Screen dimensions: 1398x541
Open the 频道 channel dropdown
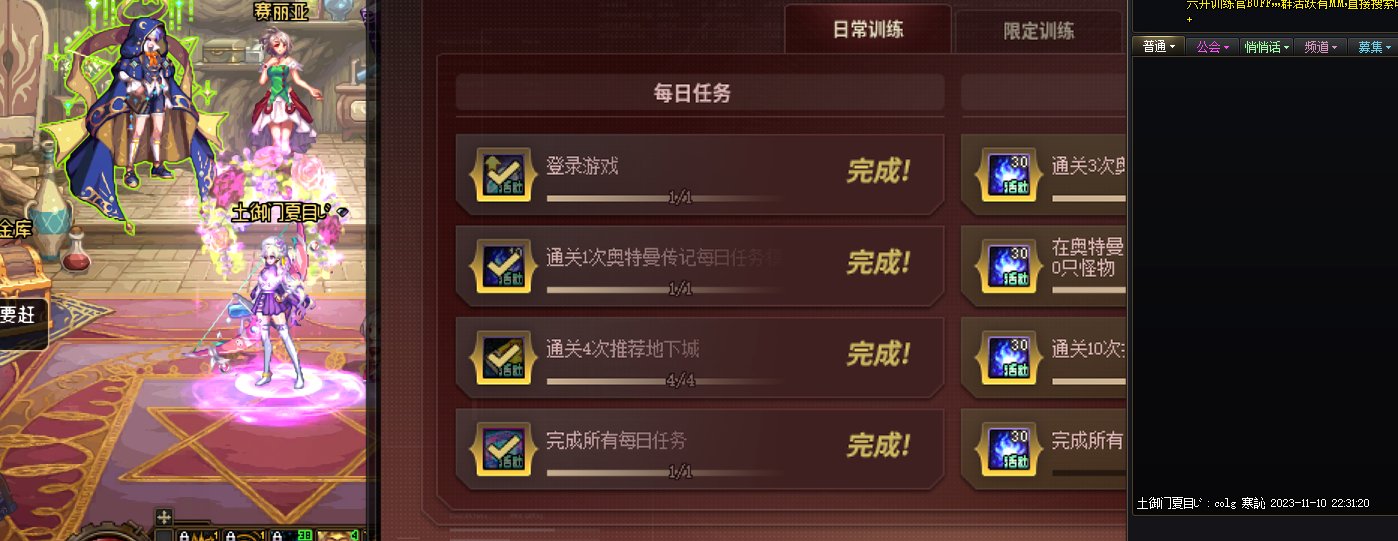(1320, 47)
